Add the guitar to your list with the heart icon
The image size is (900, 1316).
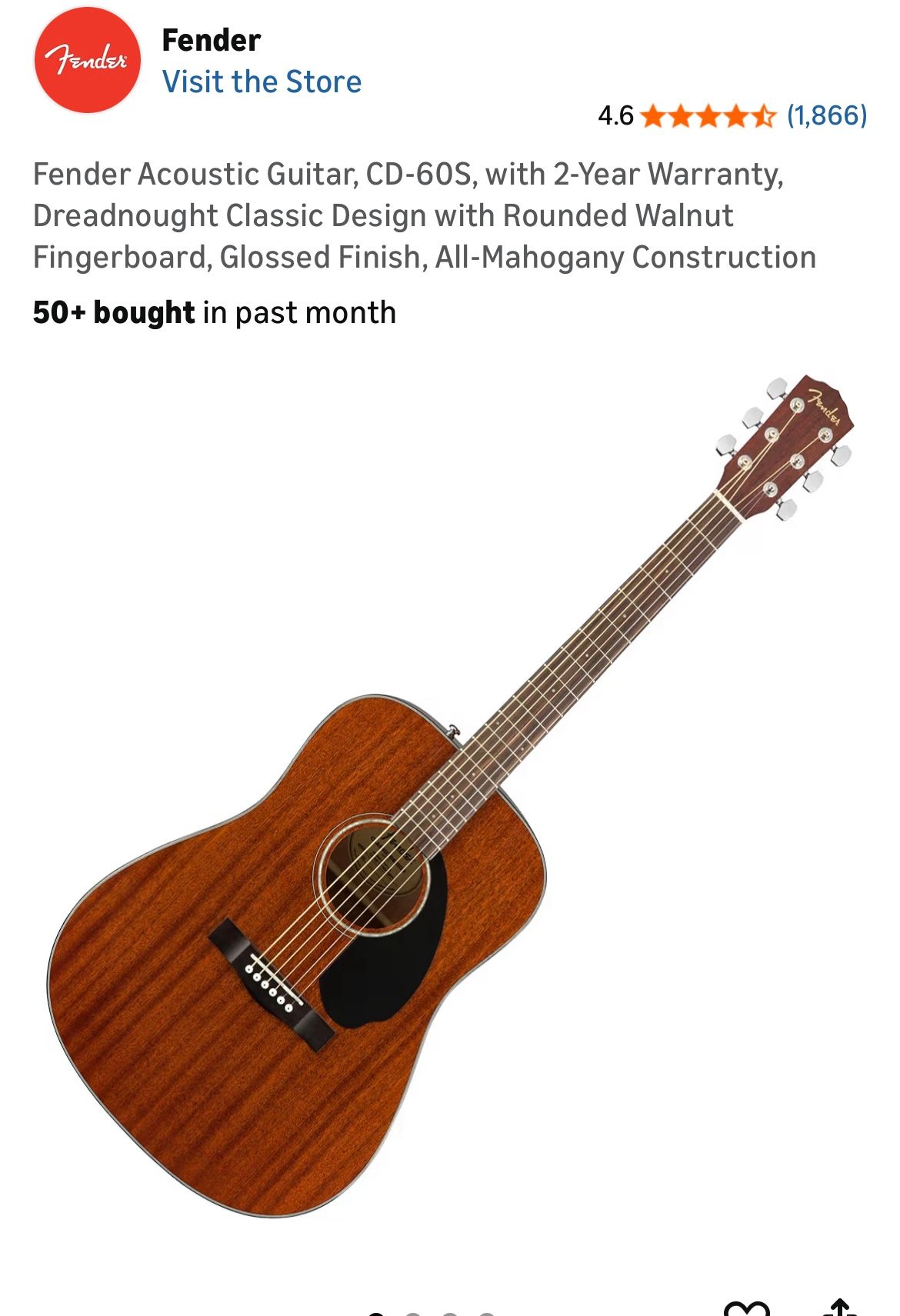point(746,1308)
